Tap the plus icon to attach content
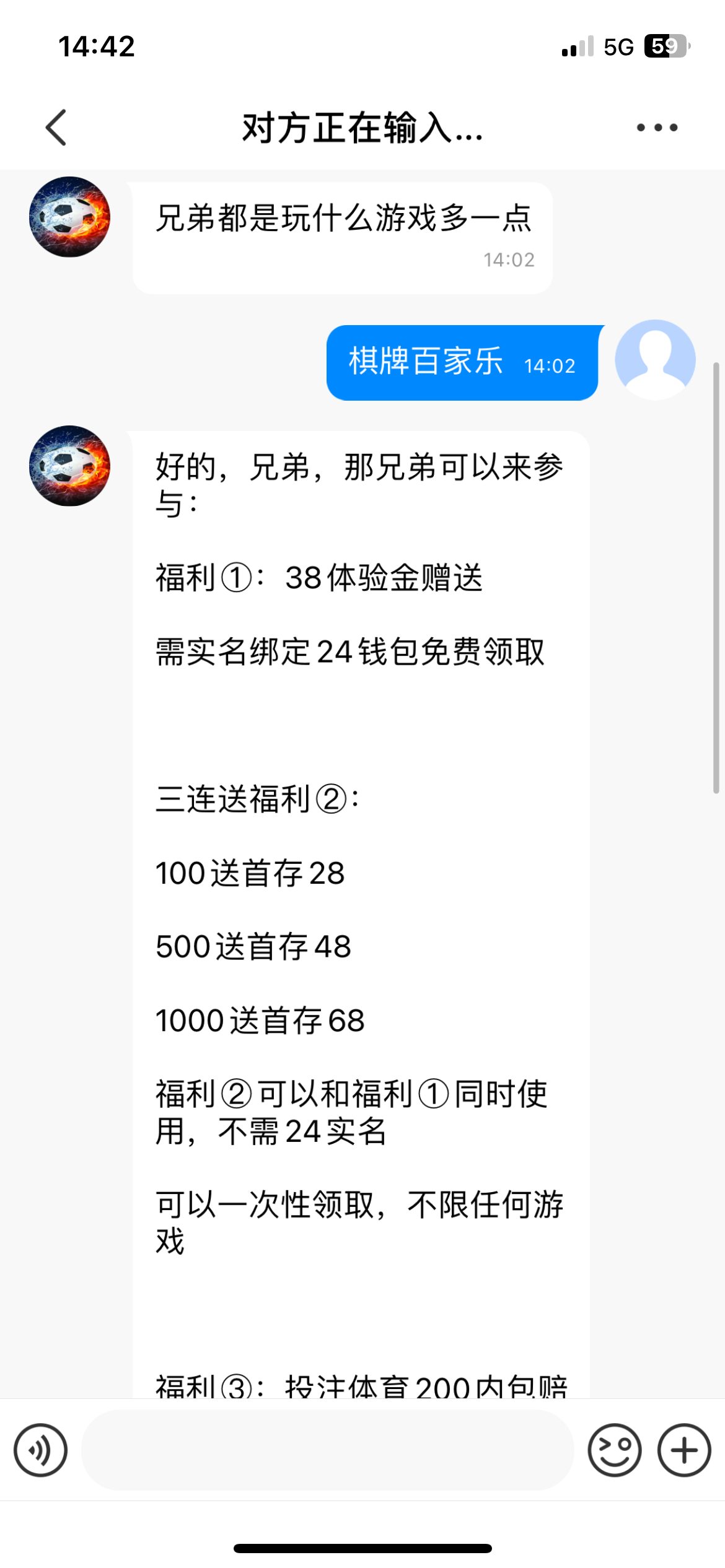The width and height of the screenshot is (725, 1568). (x=683, y=1450)
